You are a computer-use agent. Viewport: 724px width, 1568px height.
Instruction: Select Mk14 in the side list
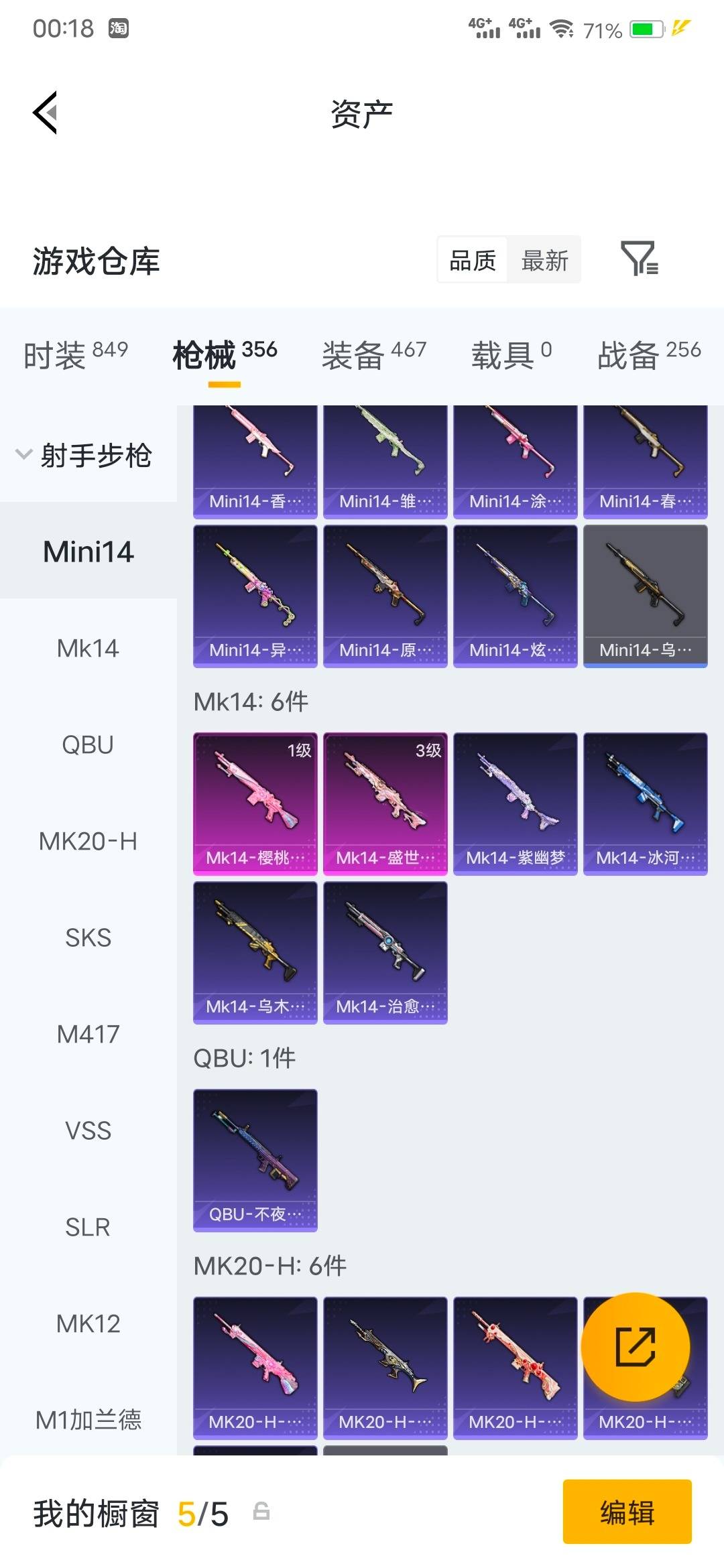pyautogui.click(x=88, y=648)
